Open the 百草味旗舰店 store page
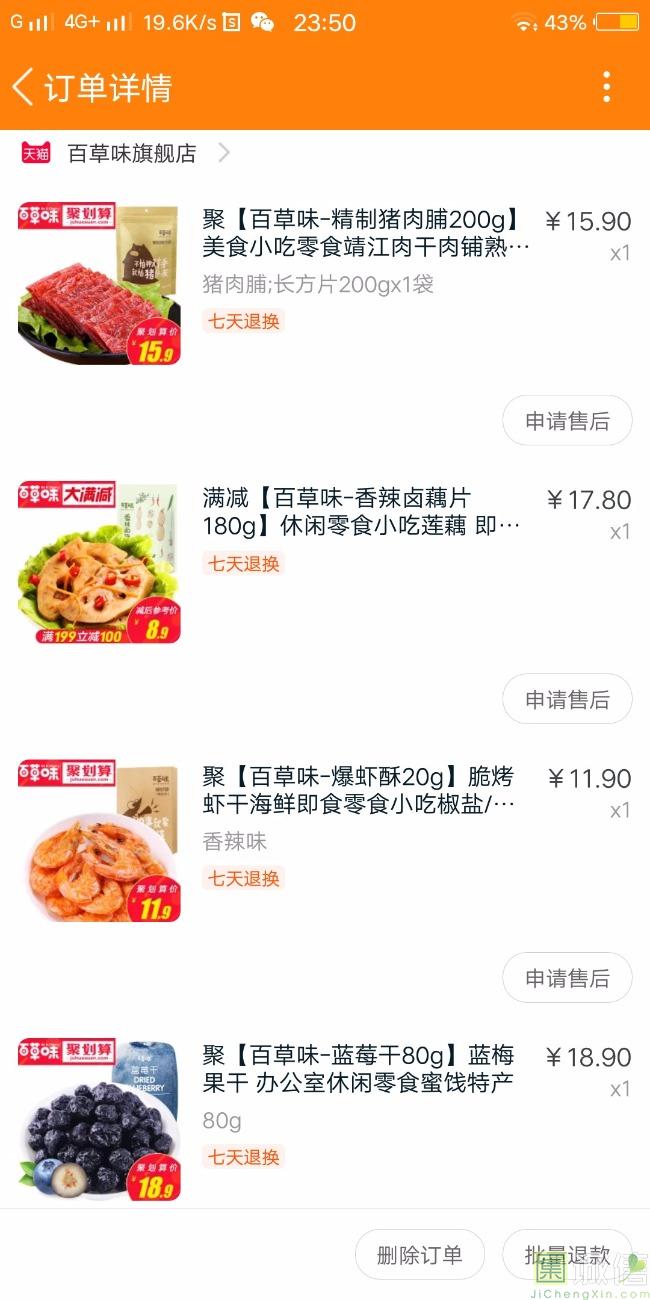 click(131, 153)
